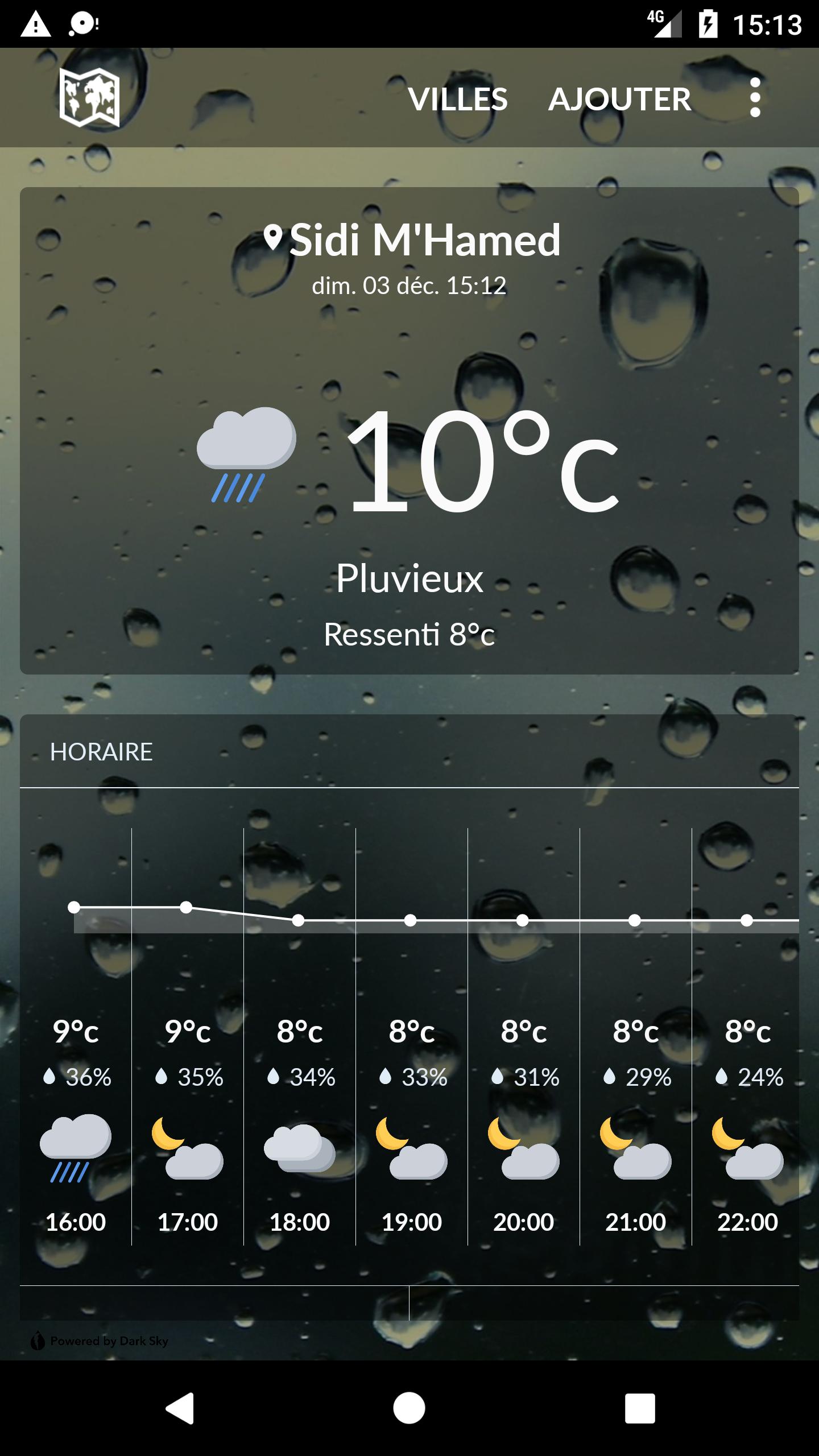
Task: Open the AJOUTER menu item
Action: [x=619, y=98]
